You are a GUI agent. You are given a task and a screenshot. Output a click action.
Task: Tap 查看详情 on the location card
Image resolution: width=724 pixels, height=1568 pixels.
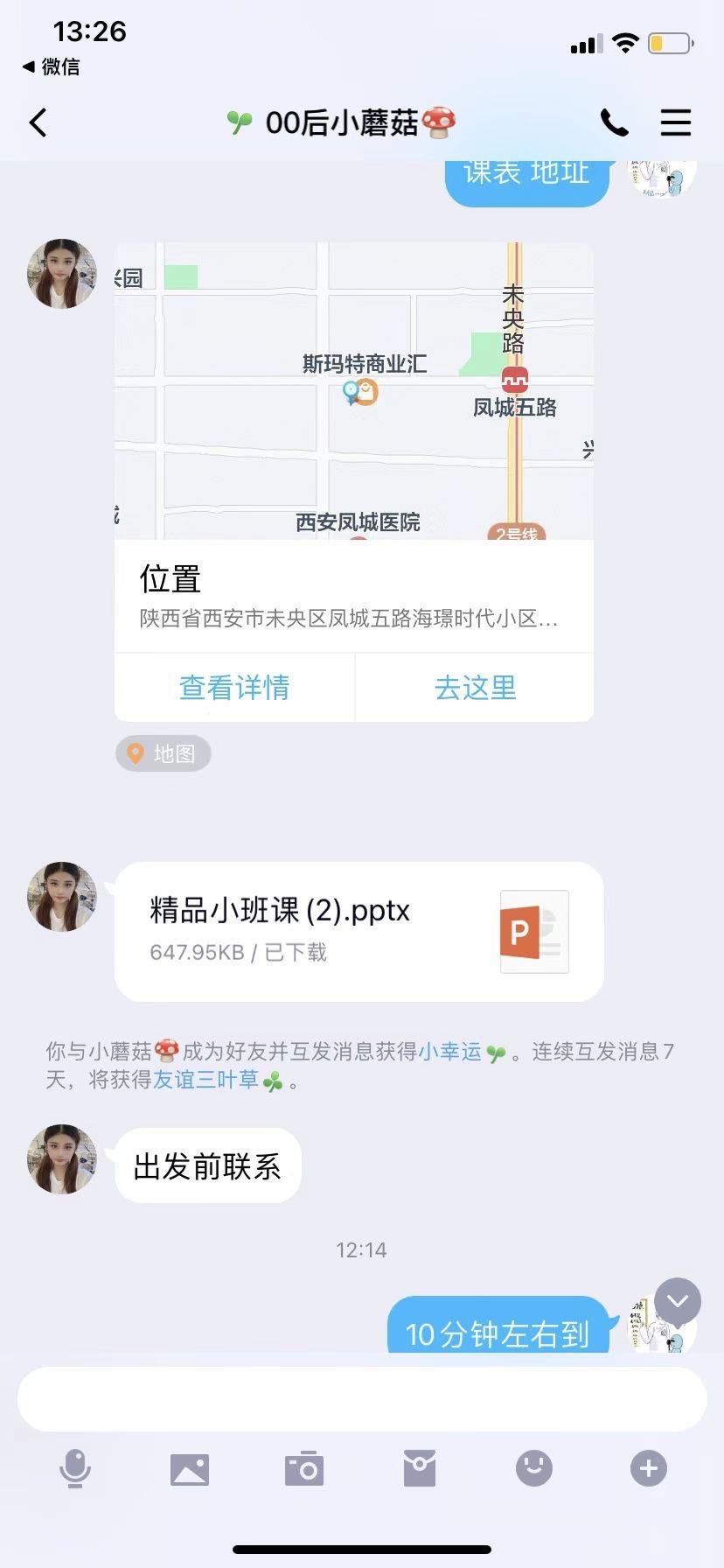click(234, 688)
